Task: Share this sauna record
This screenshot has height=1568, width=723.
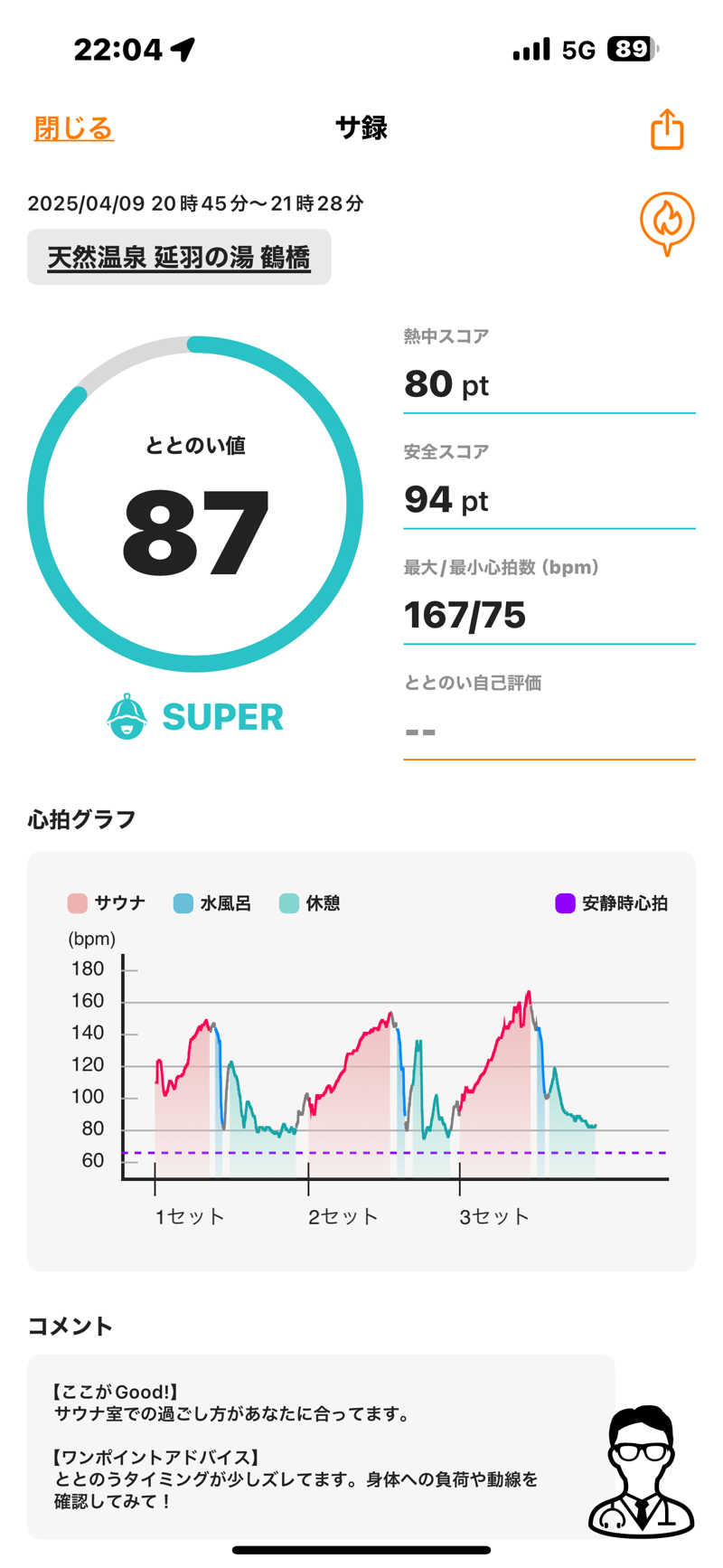Action: click(x=667, y=129)
